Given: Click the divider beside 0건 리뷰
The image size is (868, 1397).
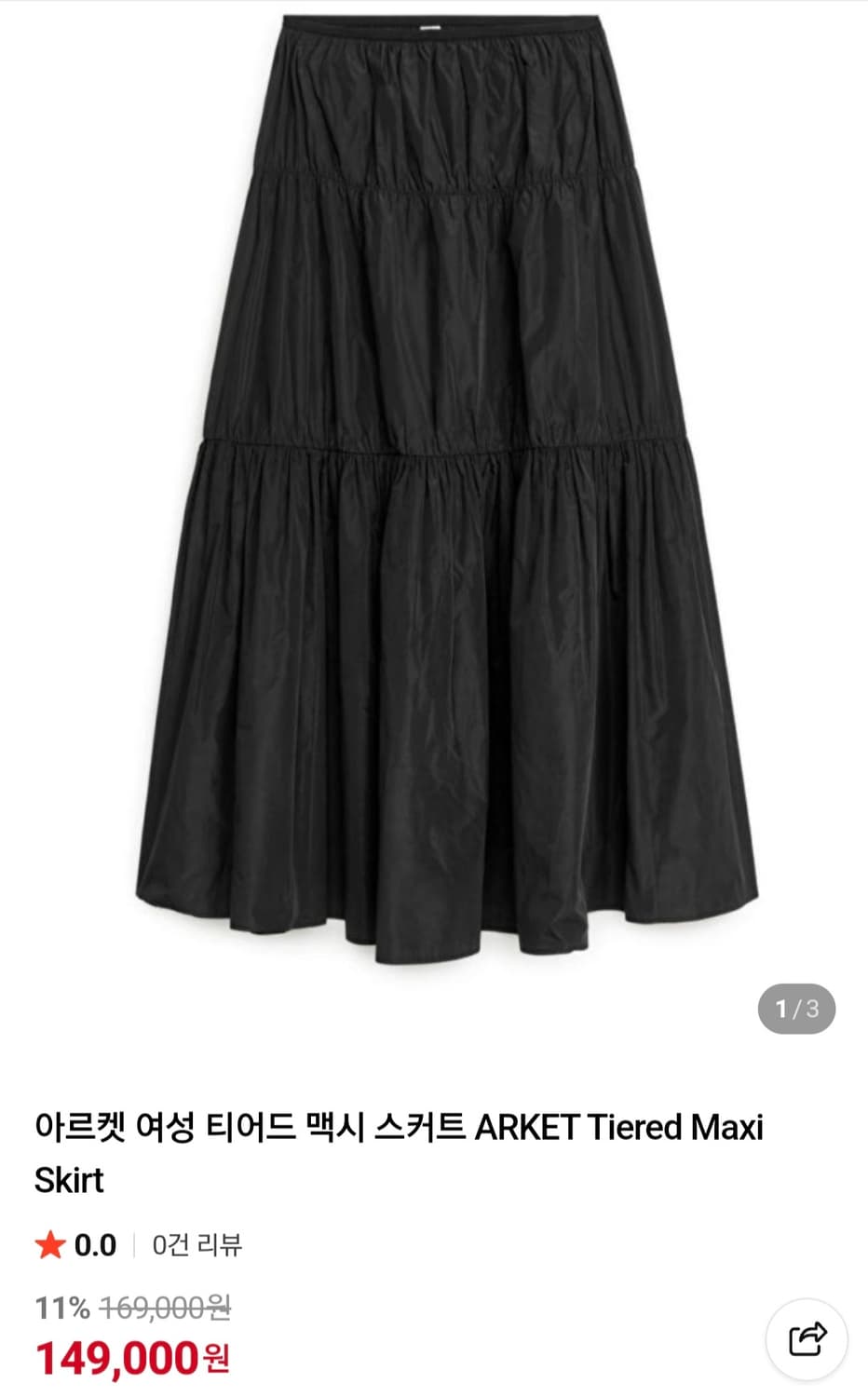Looking at the screenshot, I should pyautogui.click(x=135, y=1245).
